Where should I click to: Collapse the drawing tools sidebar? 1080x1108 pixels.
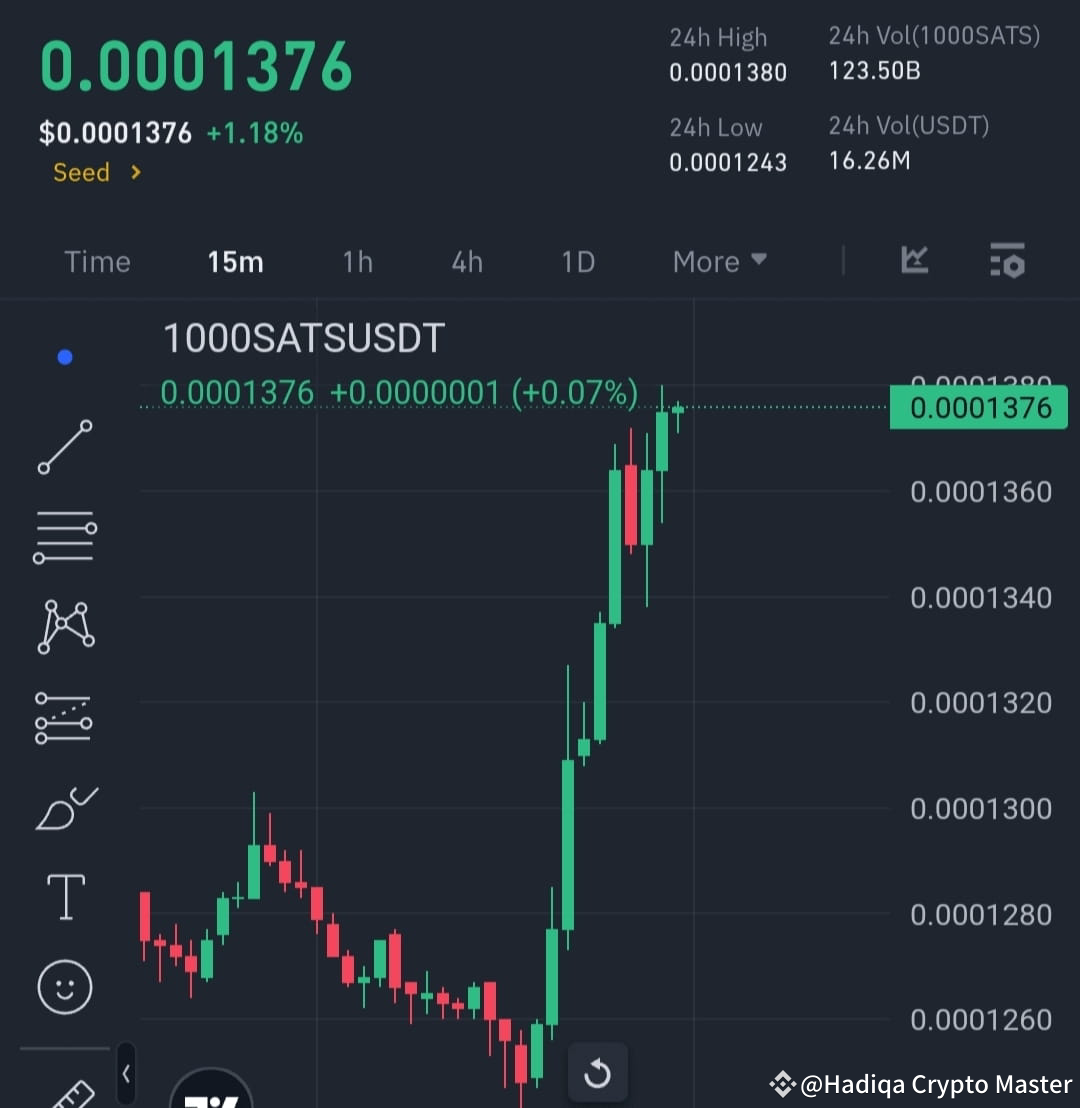click(126, 1071)
